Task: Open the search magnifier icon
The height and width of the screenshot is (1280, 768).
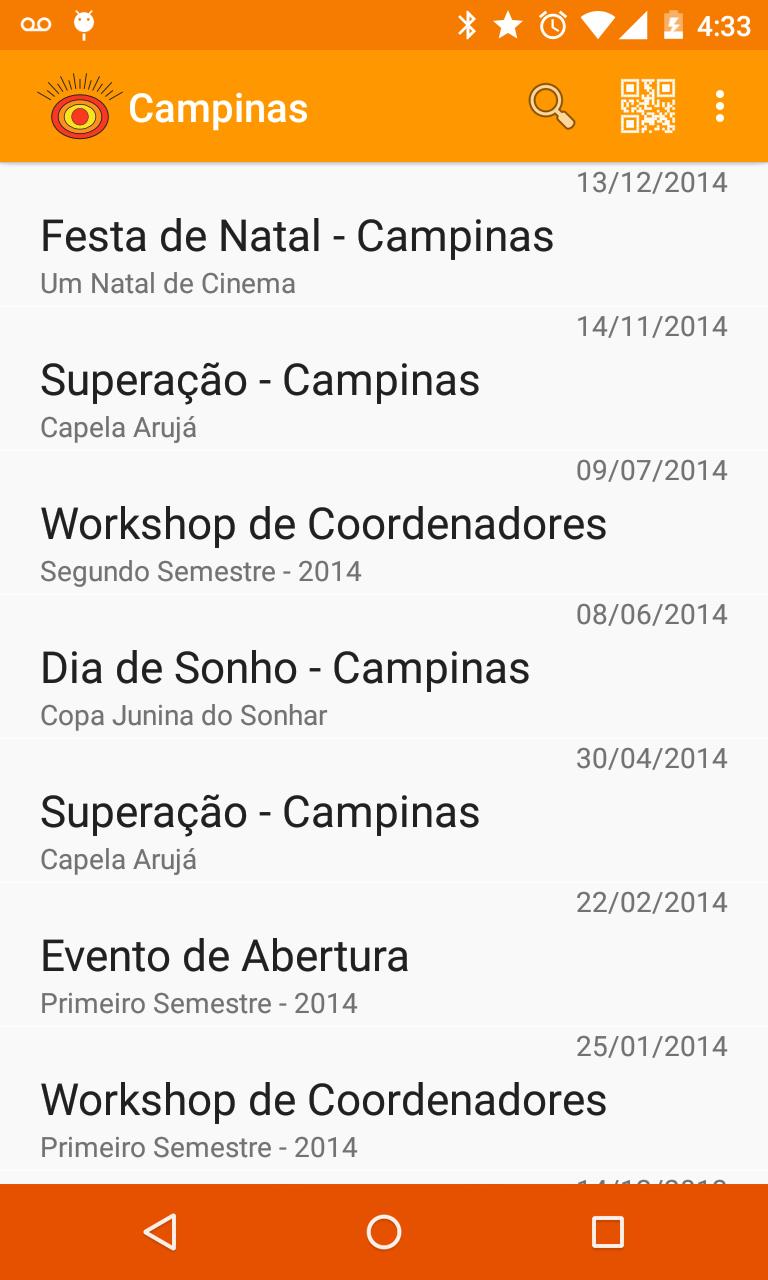Action: 551,107
